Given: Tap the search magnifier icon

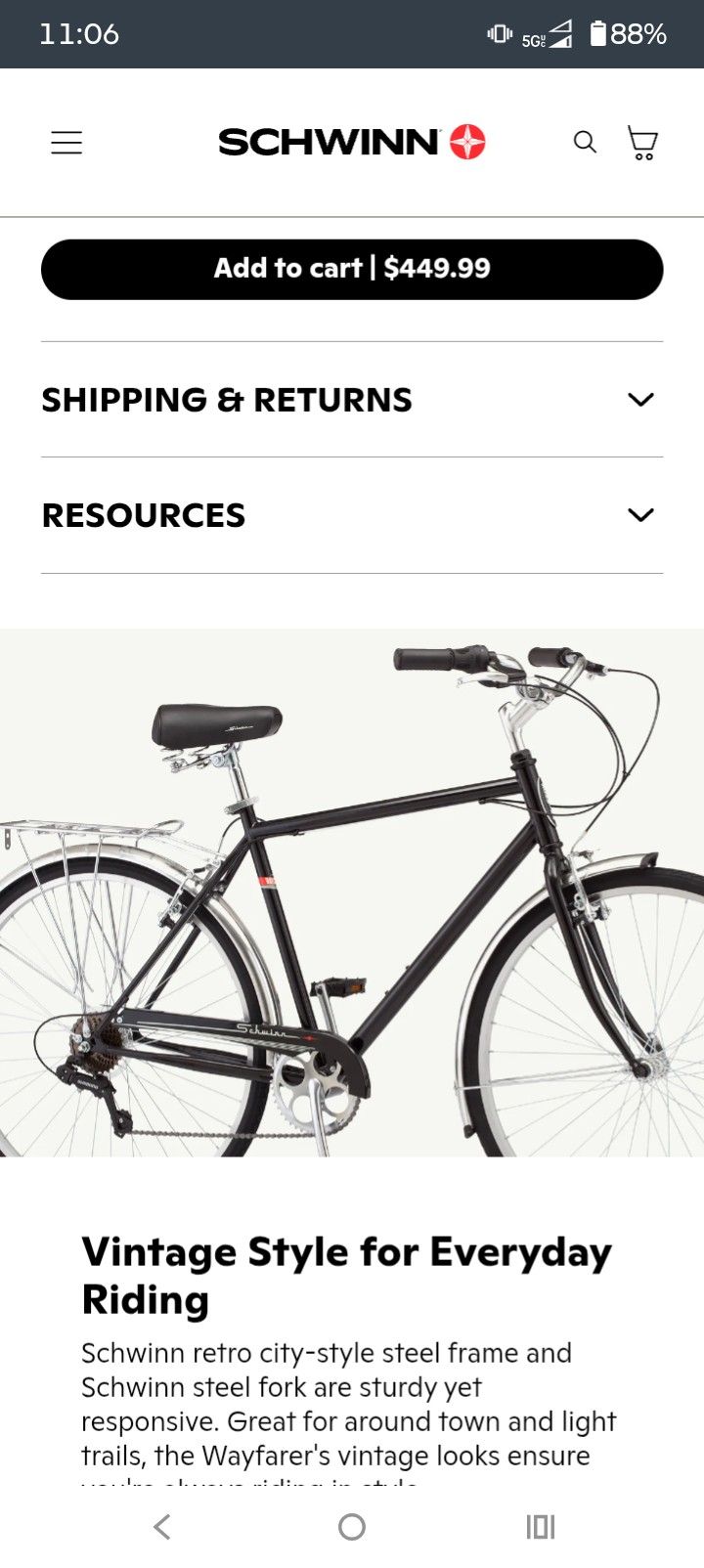Looking at the screenshot, I should tap(585, 142).
